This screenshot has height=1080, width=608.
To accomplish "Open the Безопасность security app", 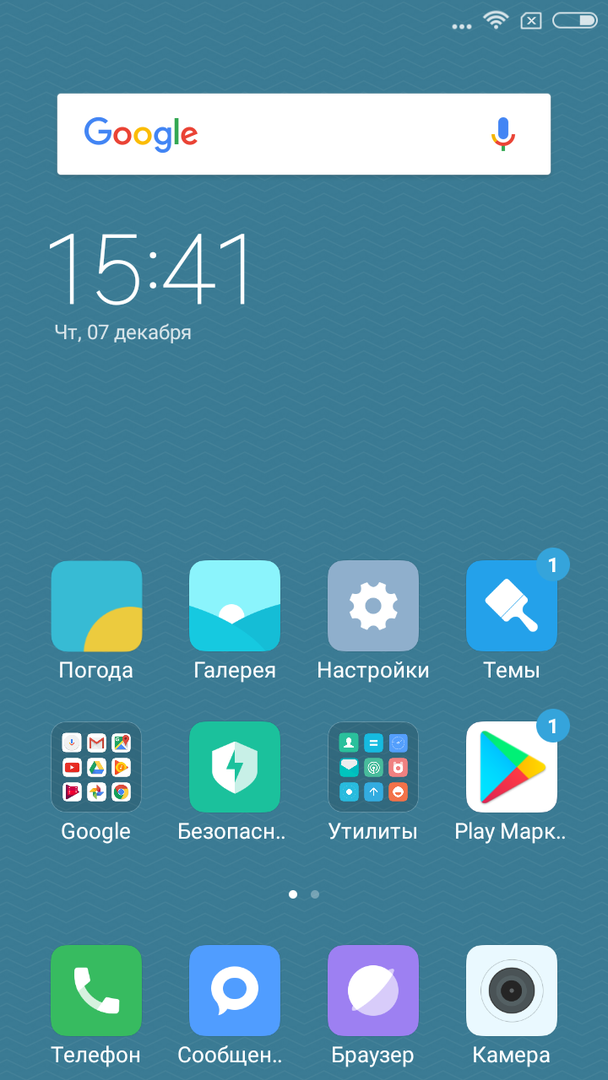I will [x=234, y=767].
